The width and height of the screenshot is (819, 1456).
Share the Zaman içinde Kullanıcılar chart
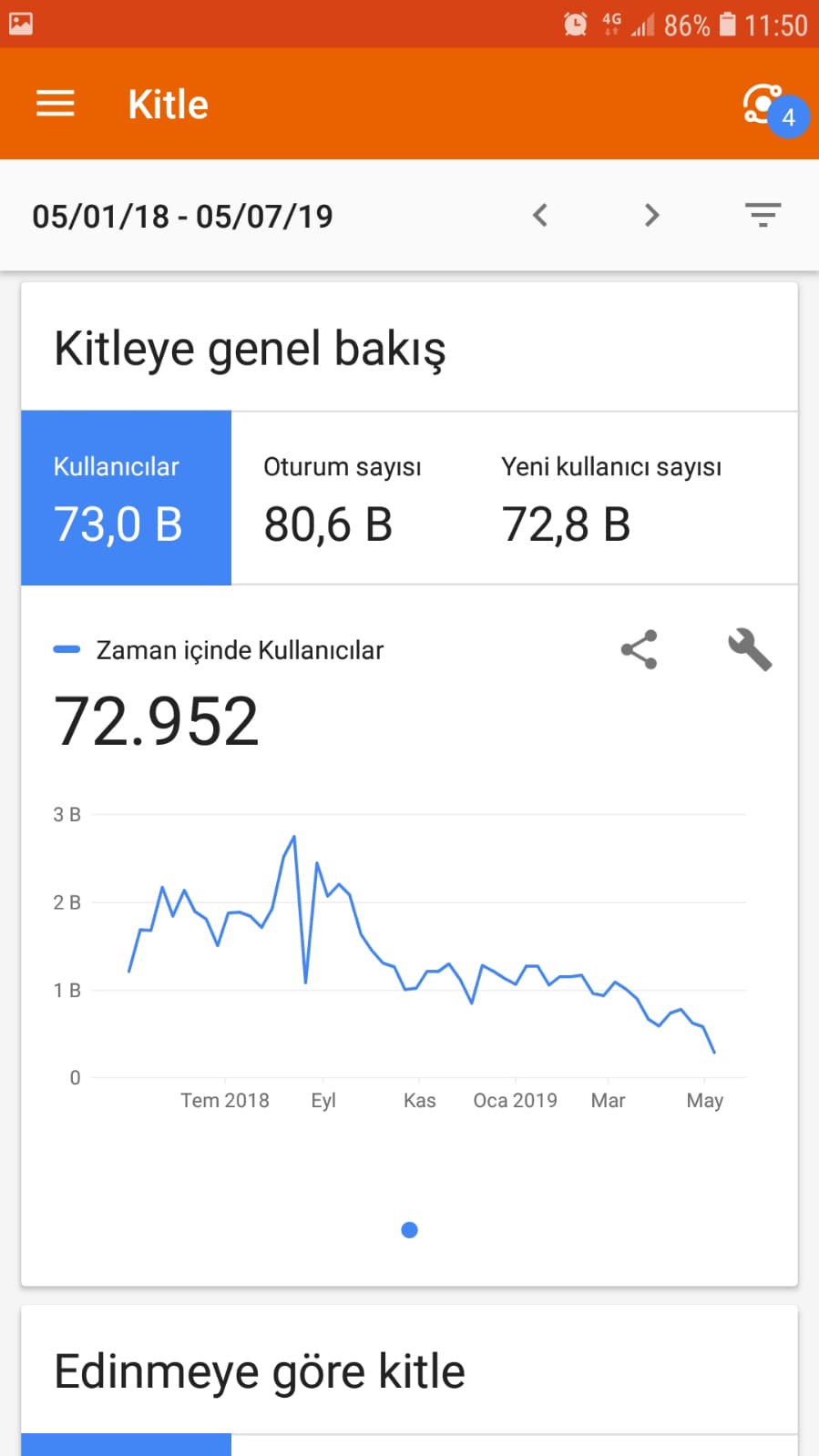pos(640,650)
